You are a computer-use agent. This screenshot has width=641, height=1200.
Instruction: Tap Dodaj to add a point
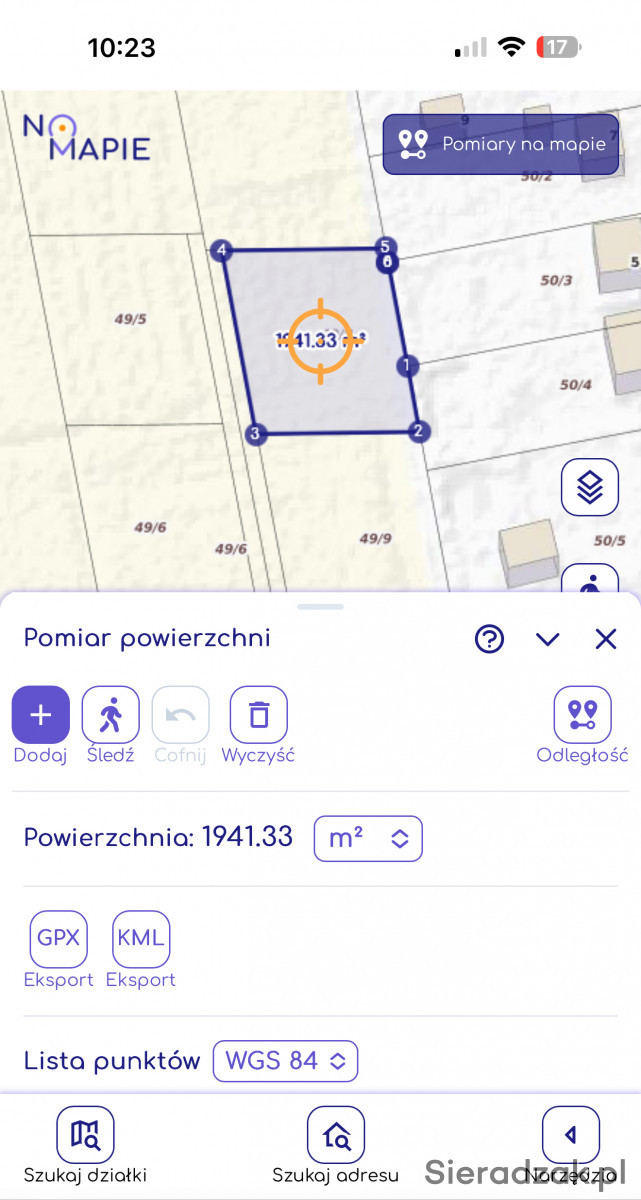pos(40,715)
